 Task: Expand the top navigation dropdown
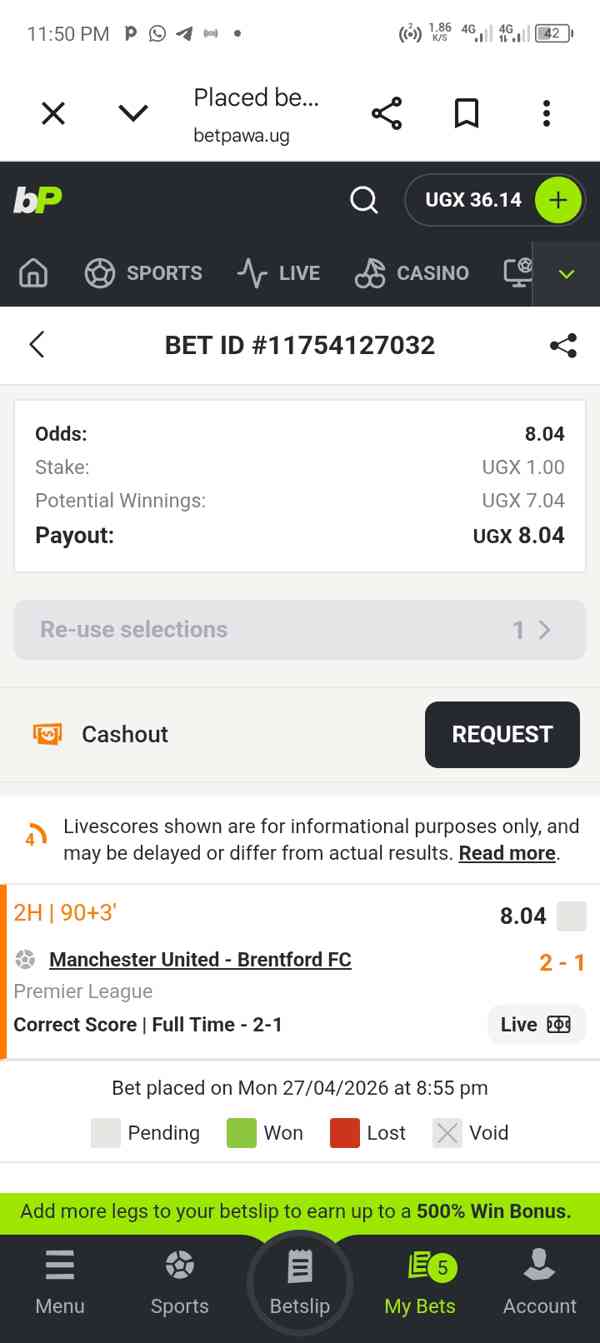[x=566, y=274]
